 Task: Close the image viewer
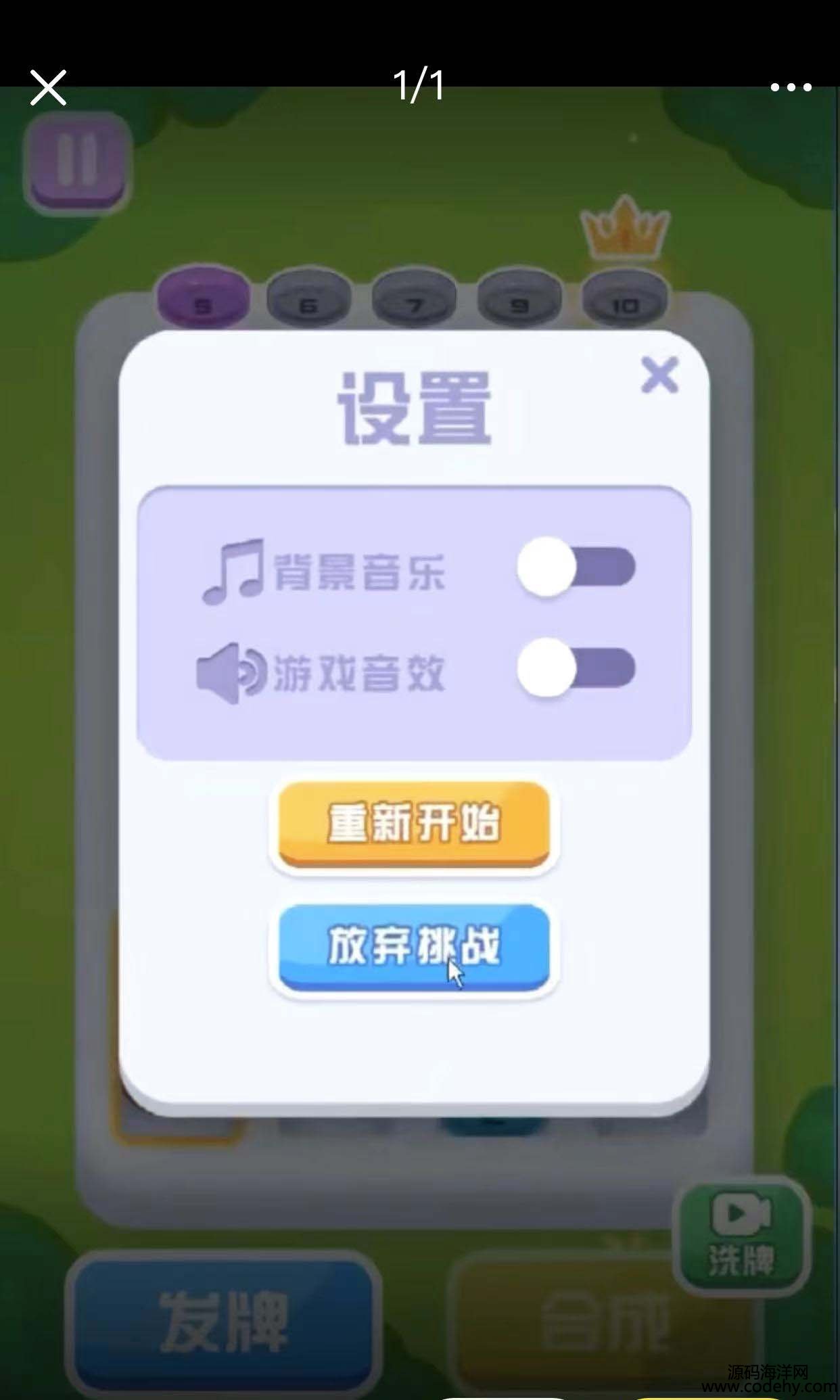pos(48,87)
